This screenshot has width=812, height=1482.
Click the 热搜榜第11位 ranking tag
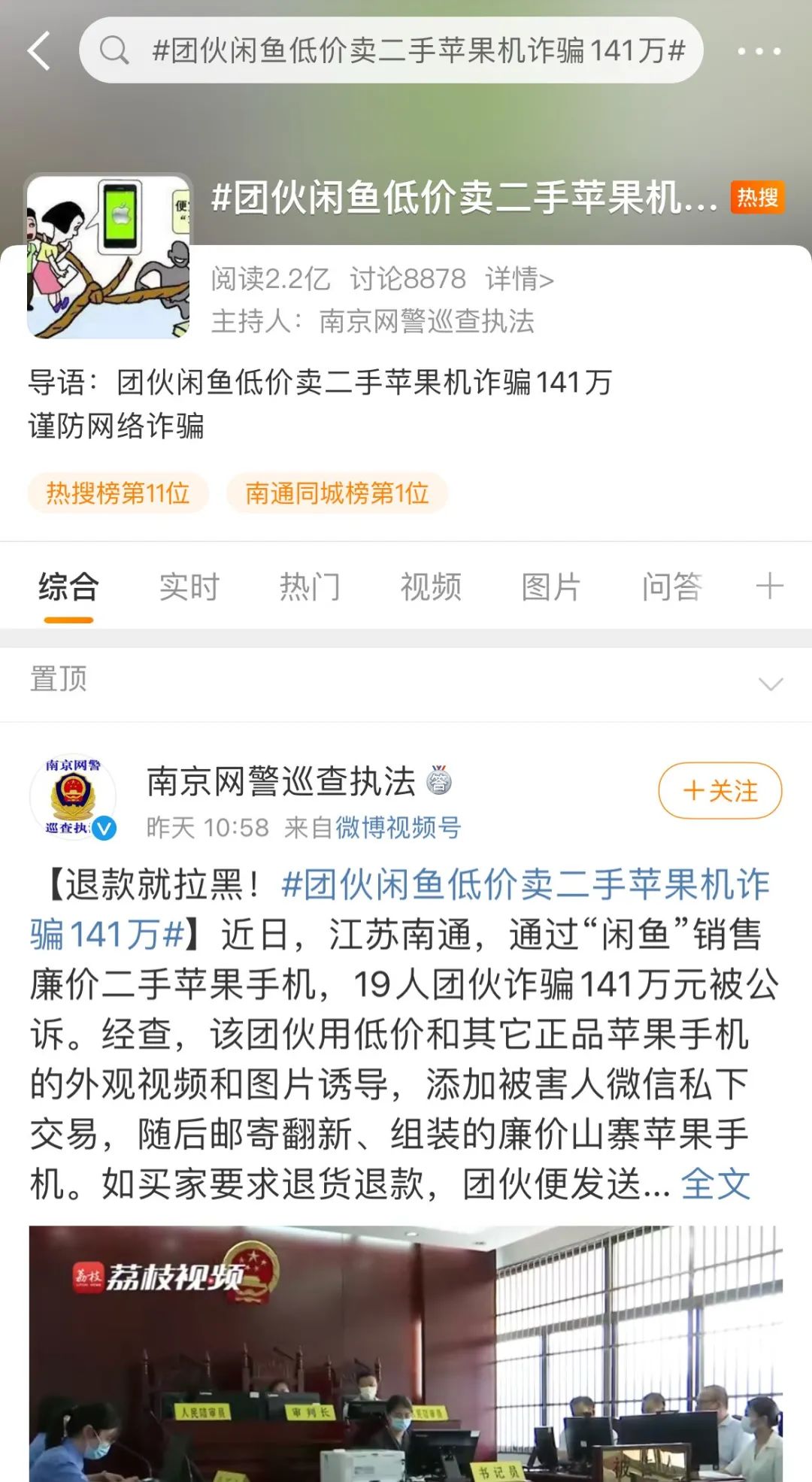(x=117, y=494)
